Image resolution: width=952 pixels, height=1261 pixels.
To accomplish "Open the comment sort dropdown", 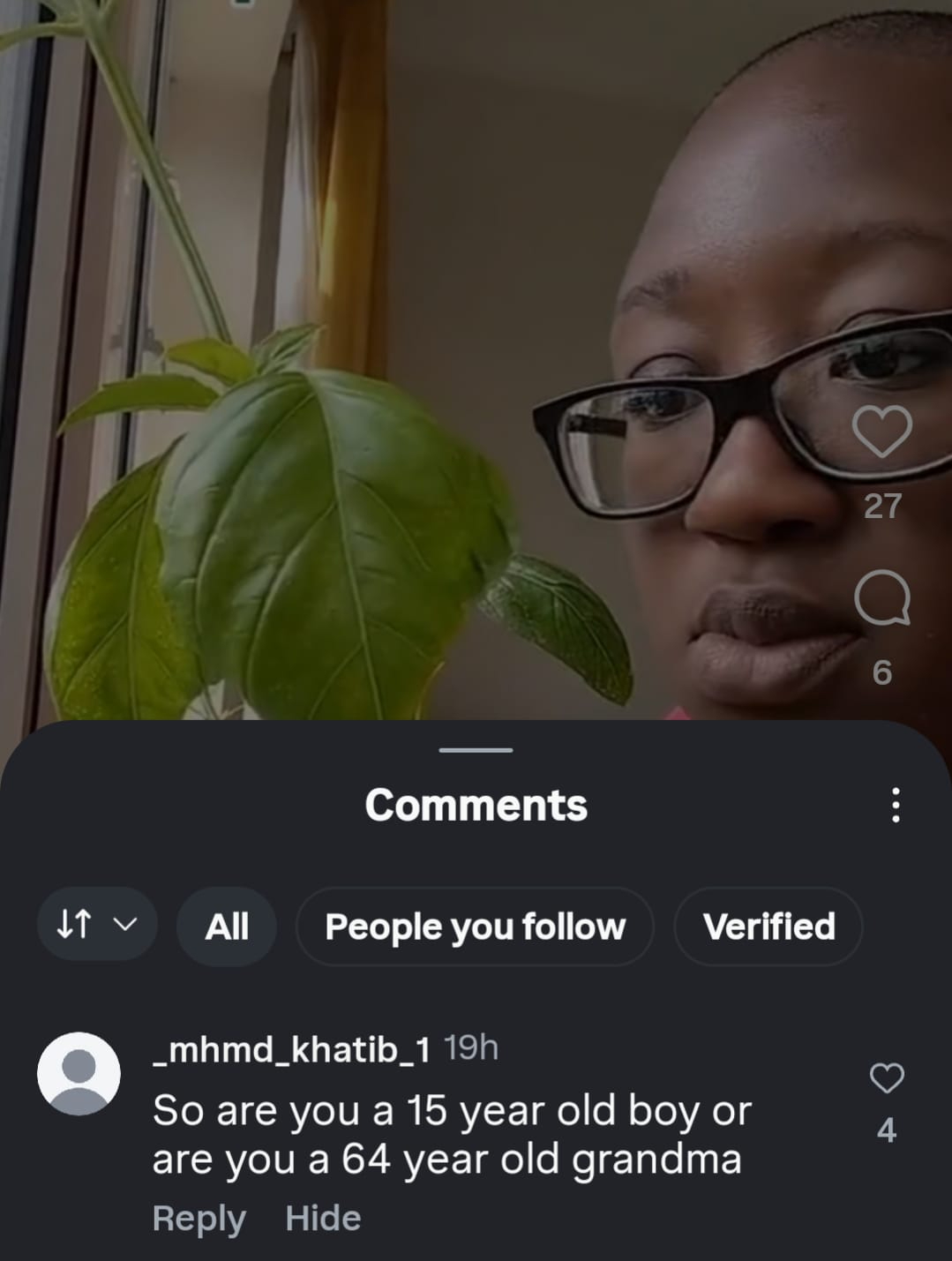I will [x=97, y=925].
